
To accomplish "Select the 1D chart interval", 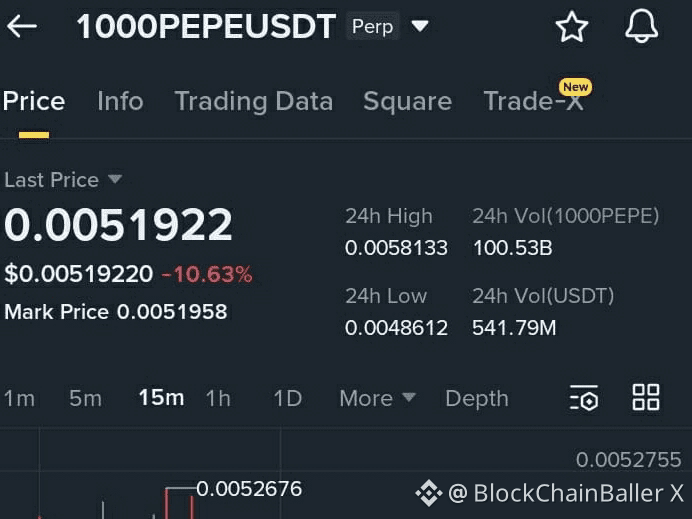I will click(x=287, y=398).
